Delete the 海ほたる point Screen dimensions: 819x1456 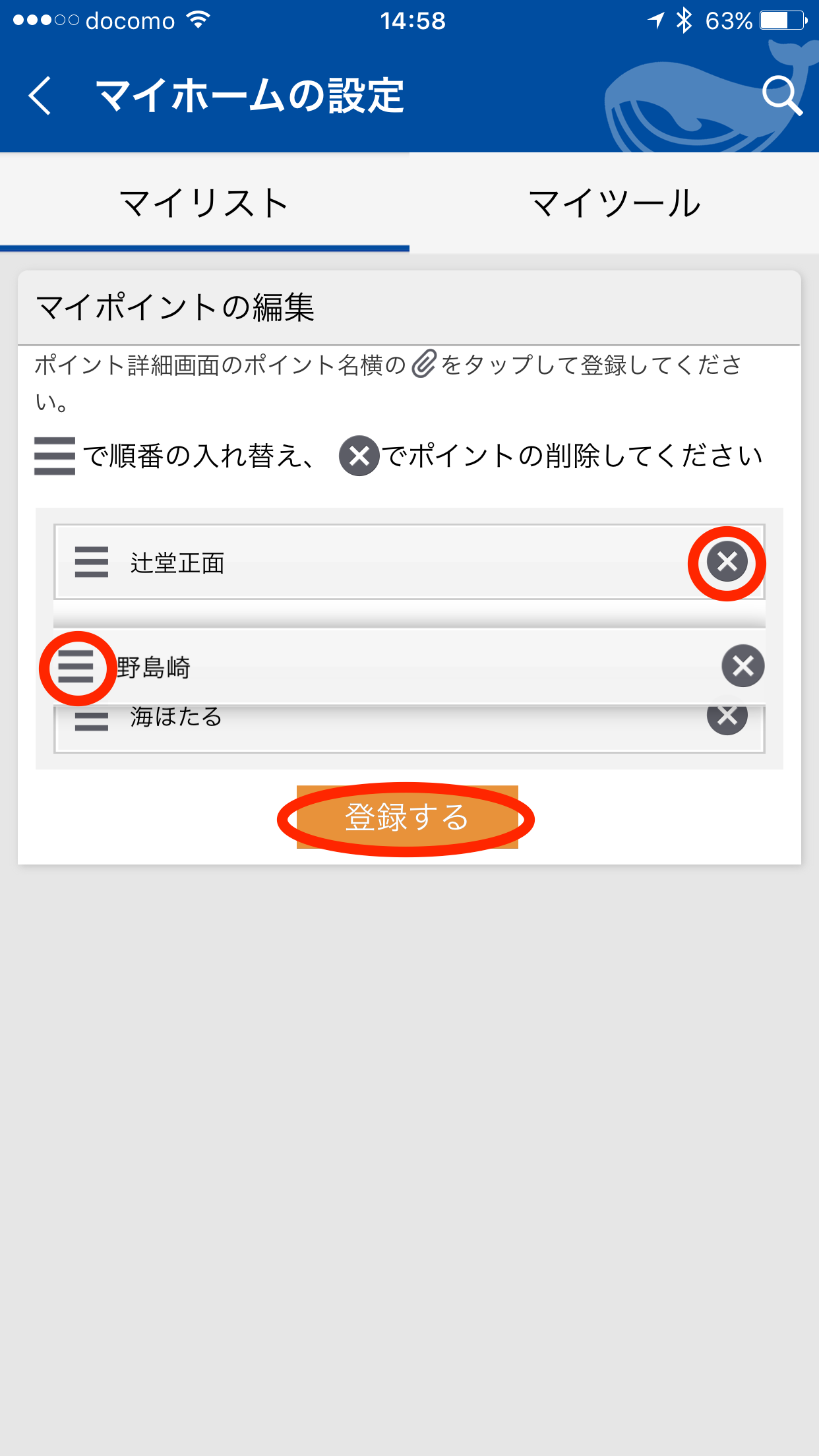point(727,717)
